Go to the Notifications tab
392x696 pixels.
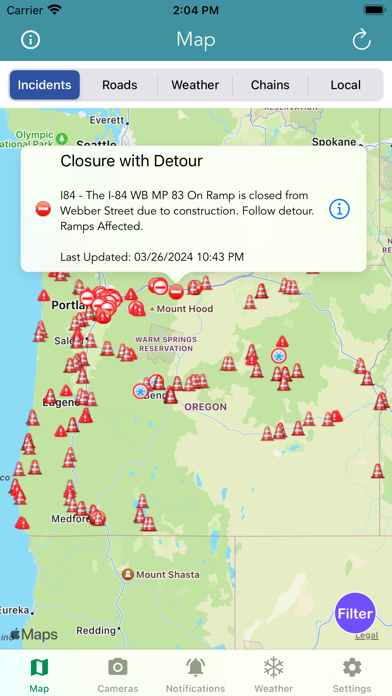[x=195, y=675]
